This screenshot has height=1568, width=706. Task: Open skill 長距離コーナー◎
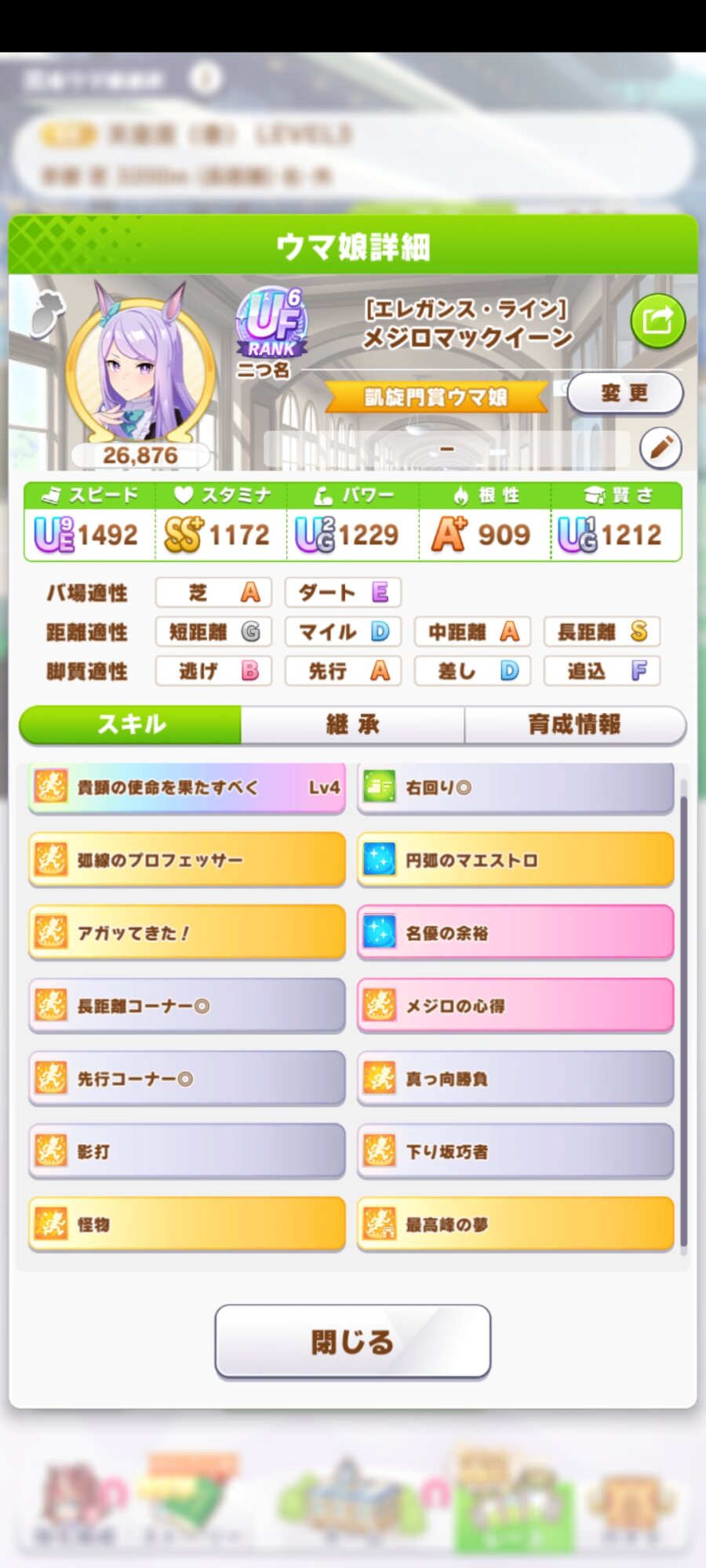click(187, 1006)
